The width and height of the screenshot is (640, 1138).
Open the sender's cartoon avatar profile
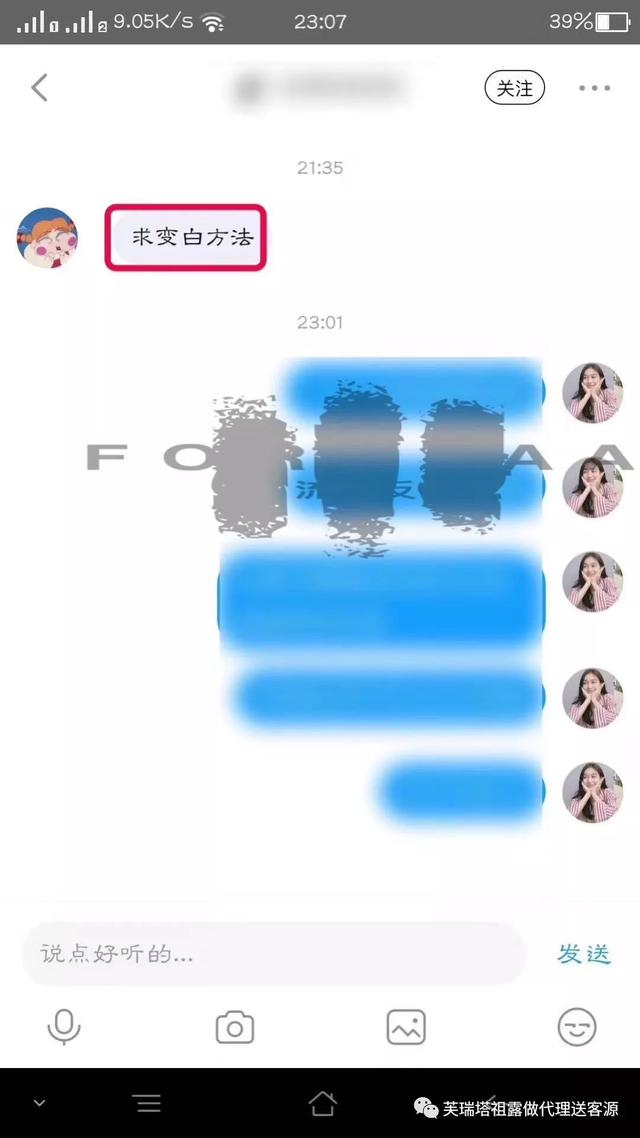coord(47,238)
